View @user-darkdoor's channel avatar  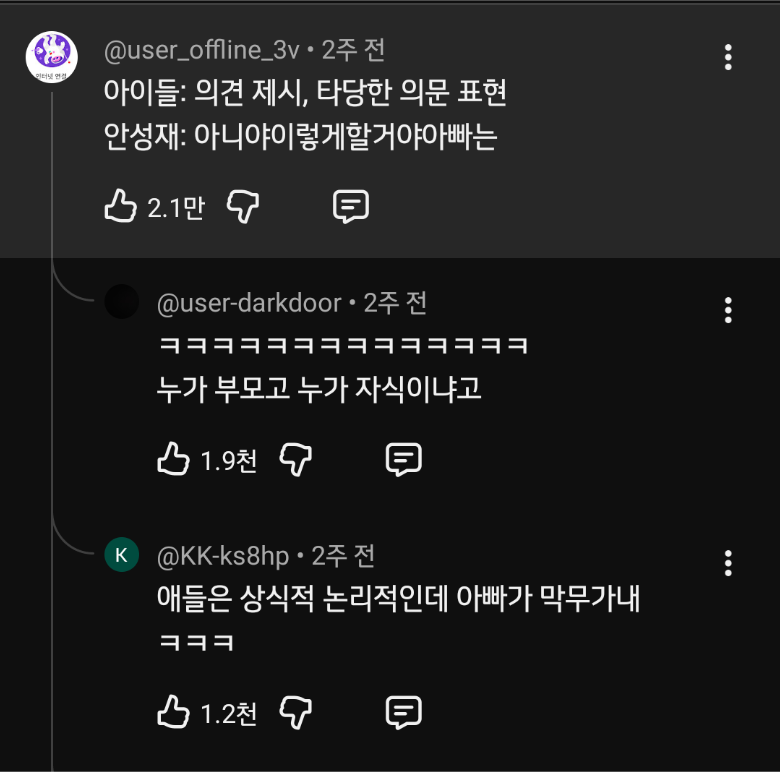(121, 302)
